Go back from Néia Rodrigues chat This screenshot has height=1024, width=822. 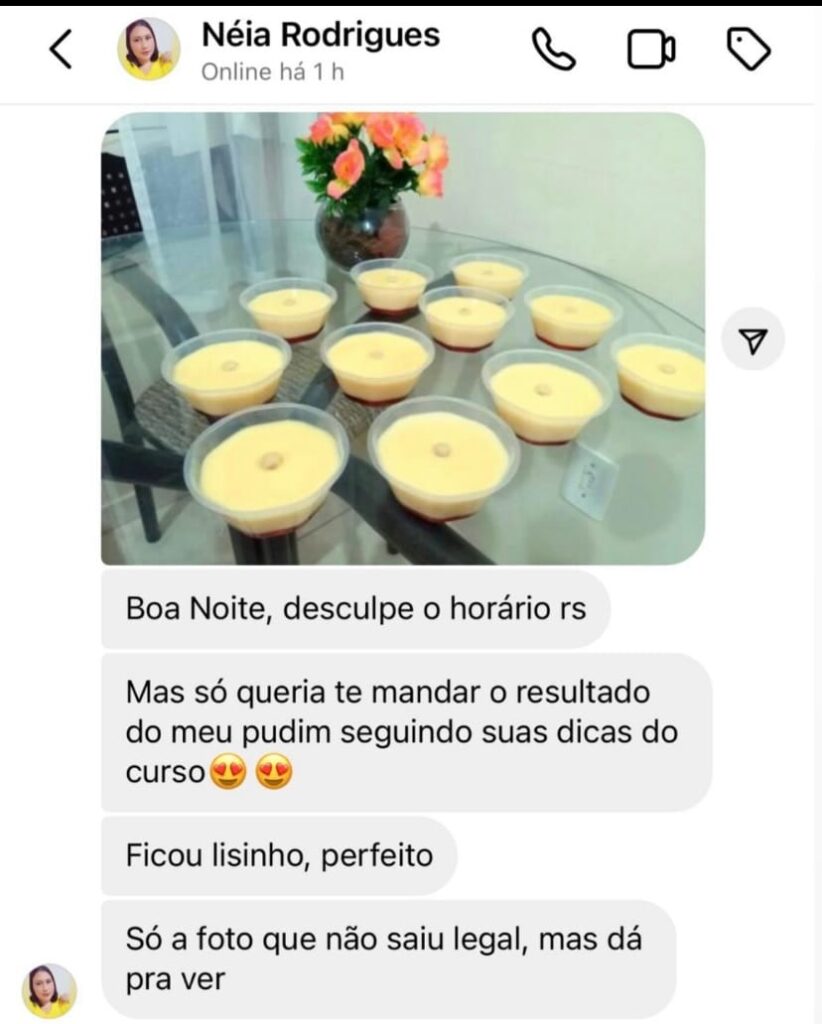61,49
